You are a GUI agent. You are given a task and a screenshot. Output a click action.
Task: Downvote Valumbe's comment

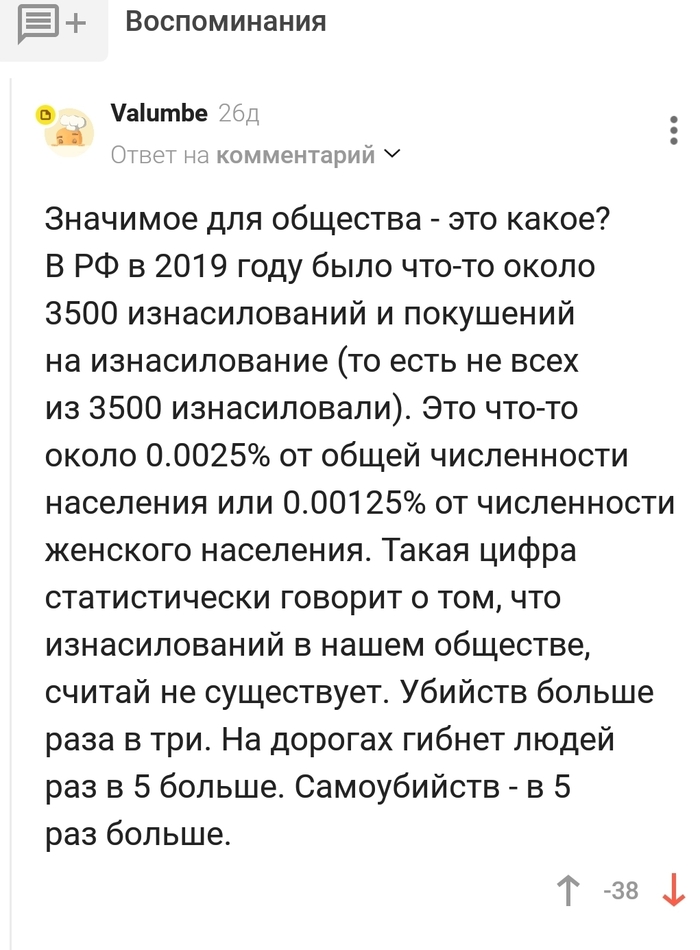[x=672, y=890]
